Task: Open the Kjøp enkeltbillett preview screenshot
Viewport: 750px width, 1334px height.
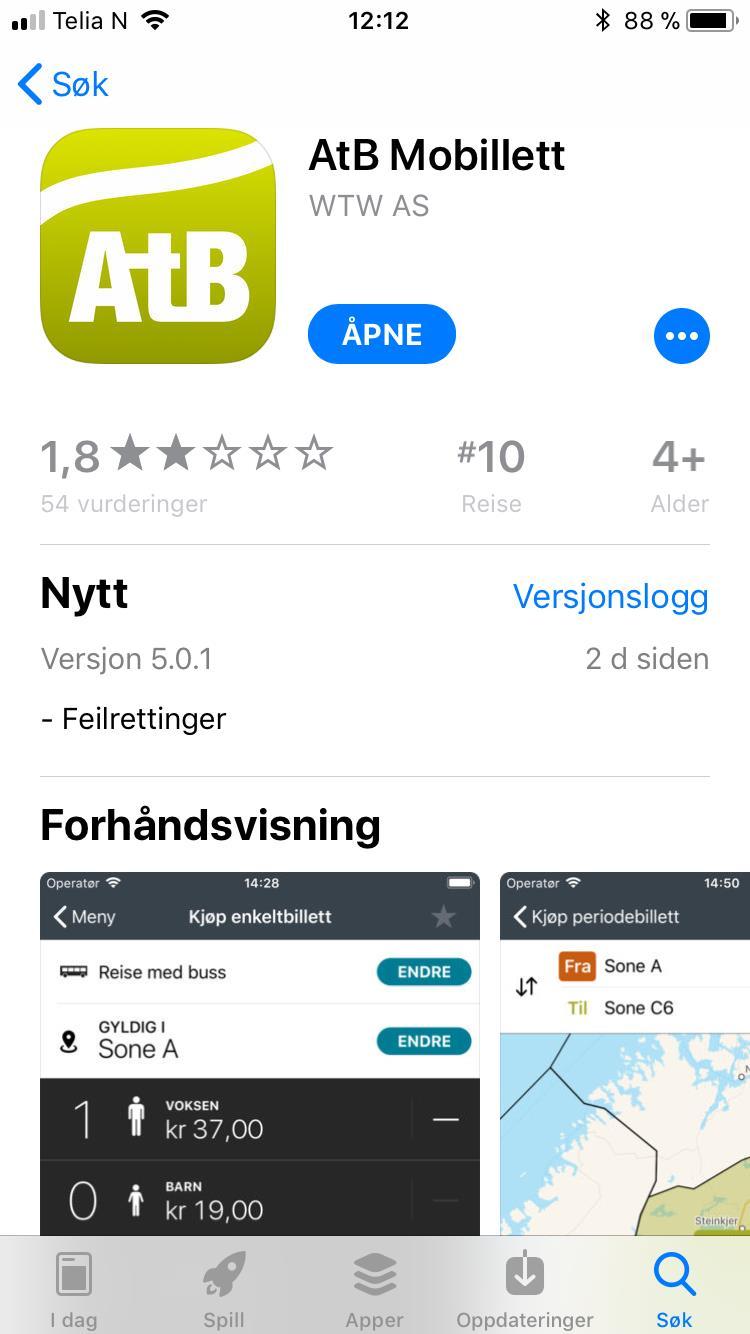Action: pyautogui.click(x=260, y=1053)
